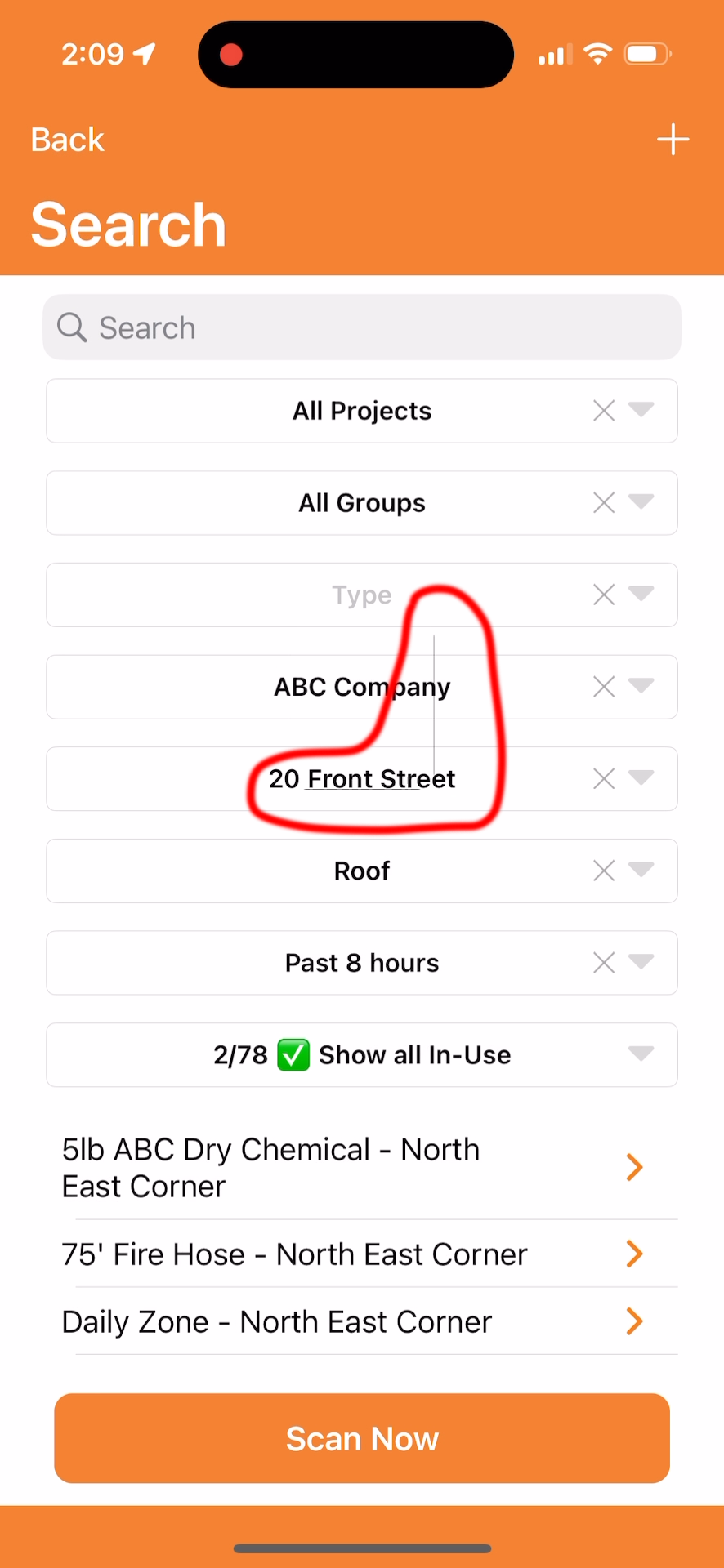This screenshot has width=724, height=1568.
Task: Clear the All Groups filter
Action: (x=604, y=502)
